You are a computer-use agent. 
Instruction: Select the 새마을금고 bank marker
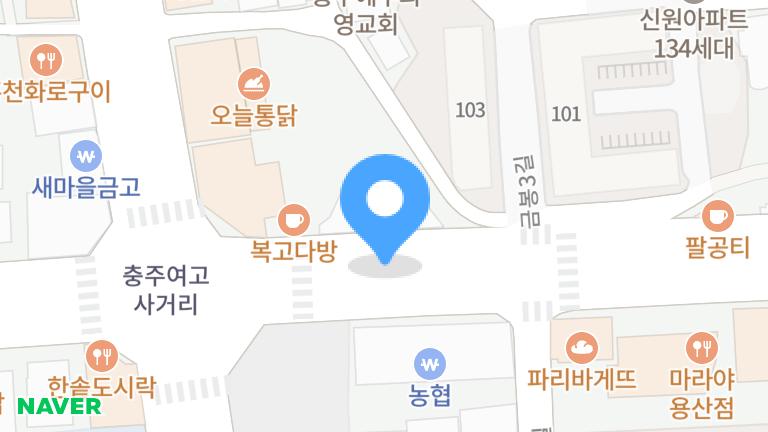86,156
